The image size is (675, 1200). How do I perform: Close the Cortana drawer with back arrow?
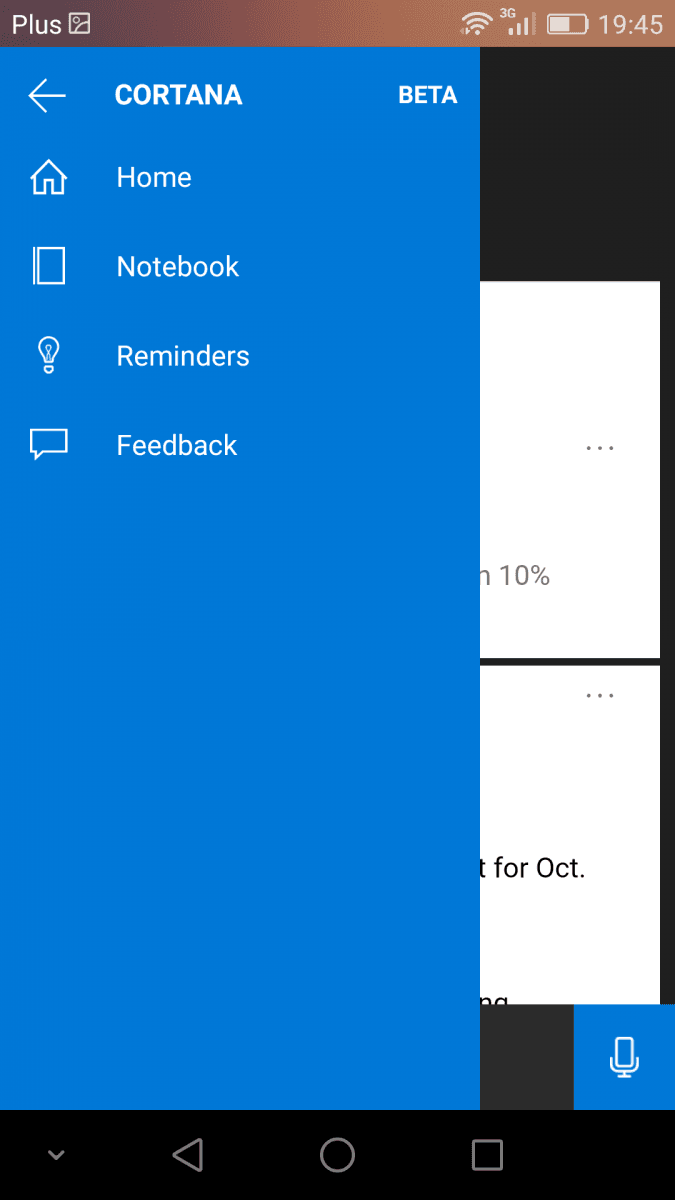(47, 96)
